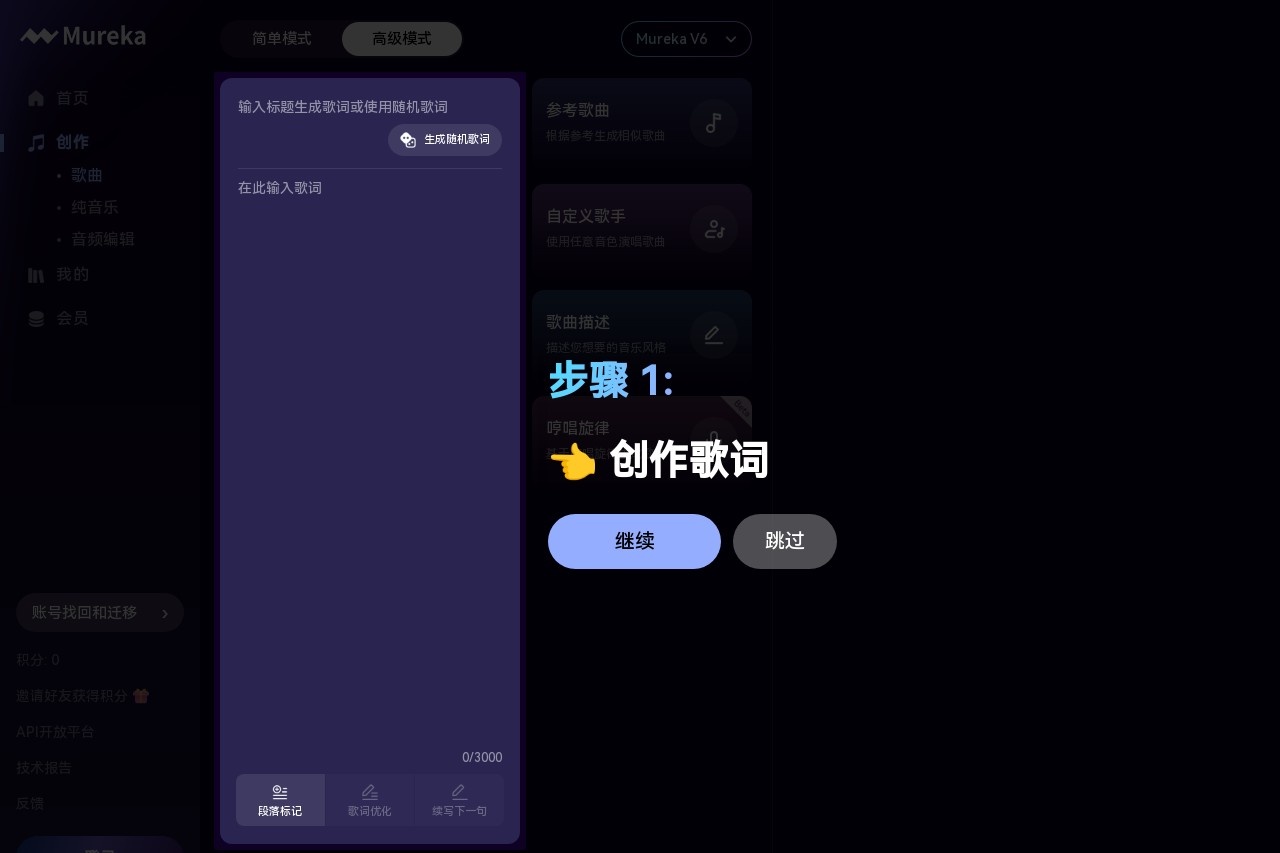Viewport: 1280px width, 853px height.
Task: Open the 歌曲描述 card
Action: click(x=641, y=334)
